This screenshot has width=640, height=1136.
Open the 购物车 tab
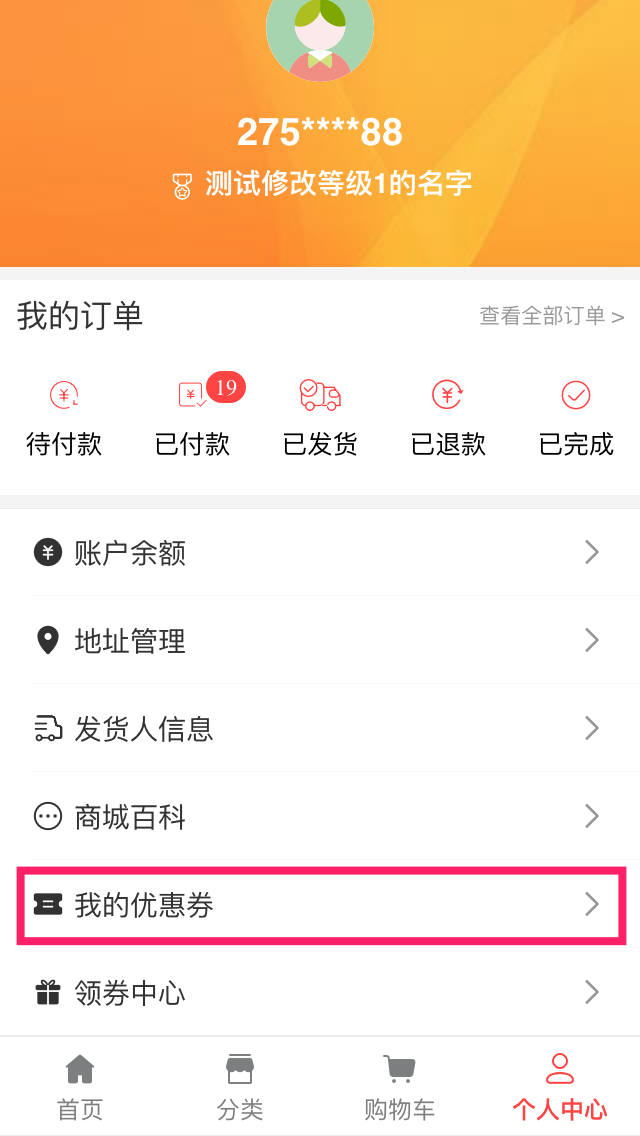coord(400,1087)
